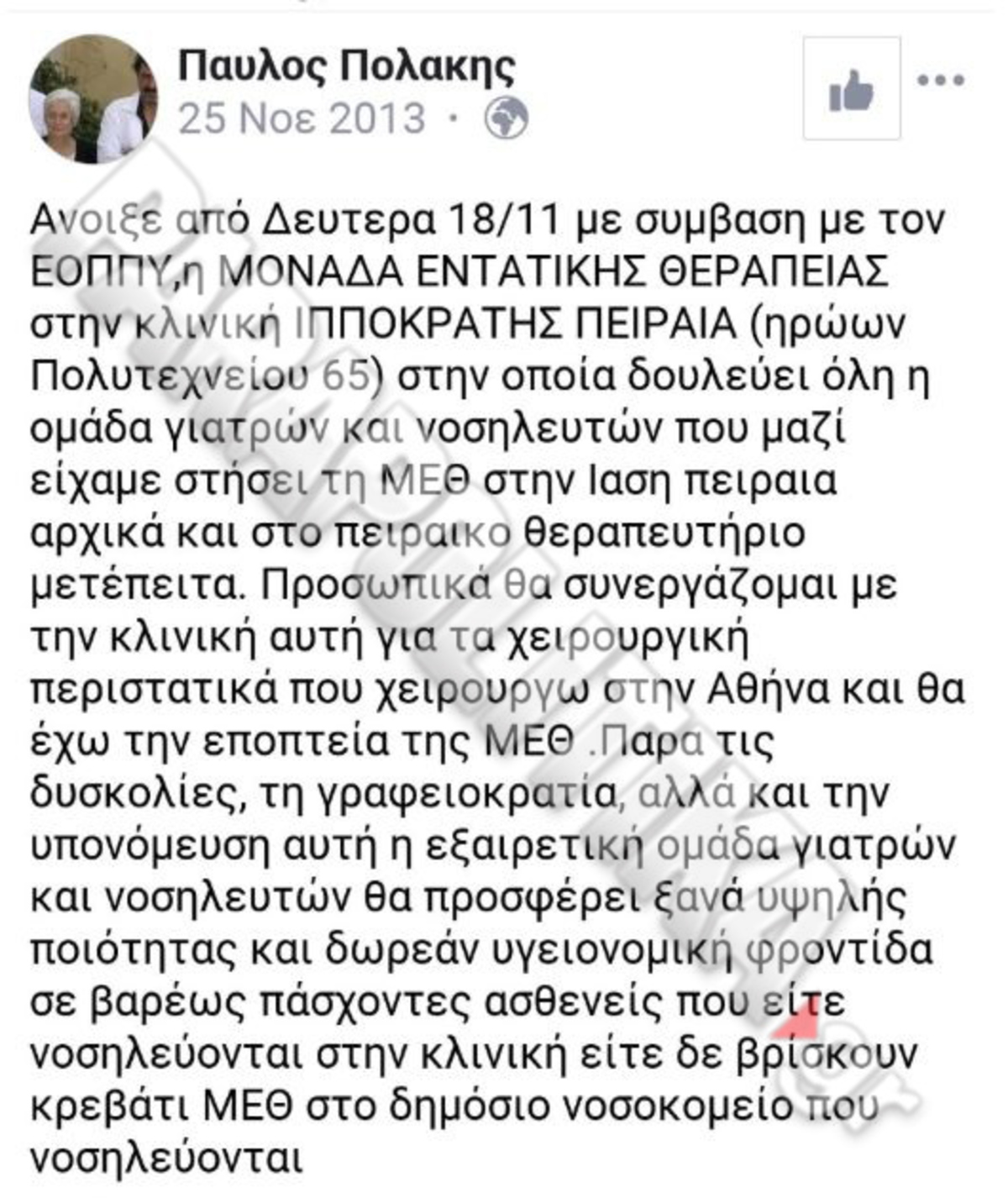Open the Παυλος Πολακης profile name
Image resolution: width=1008 pixels, height=1198 pixels.
(346, 66)
